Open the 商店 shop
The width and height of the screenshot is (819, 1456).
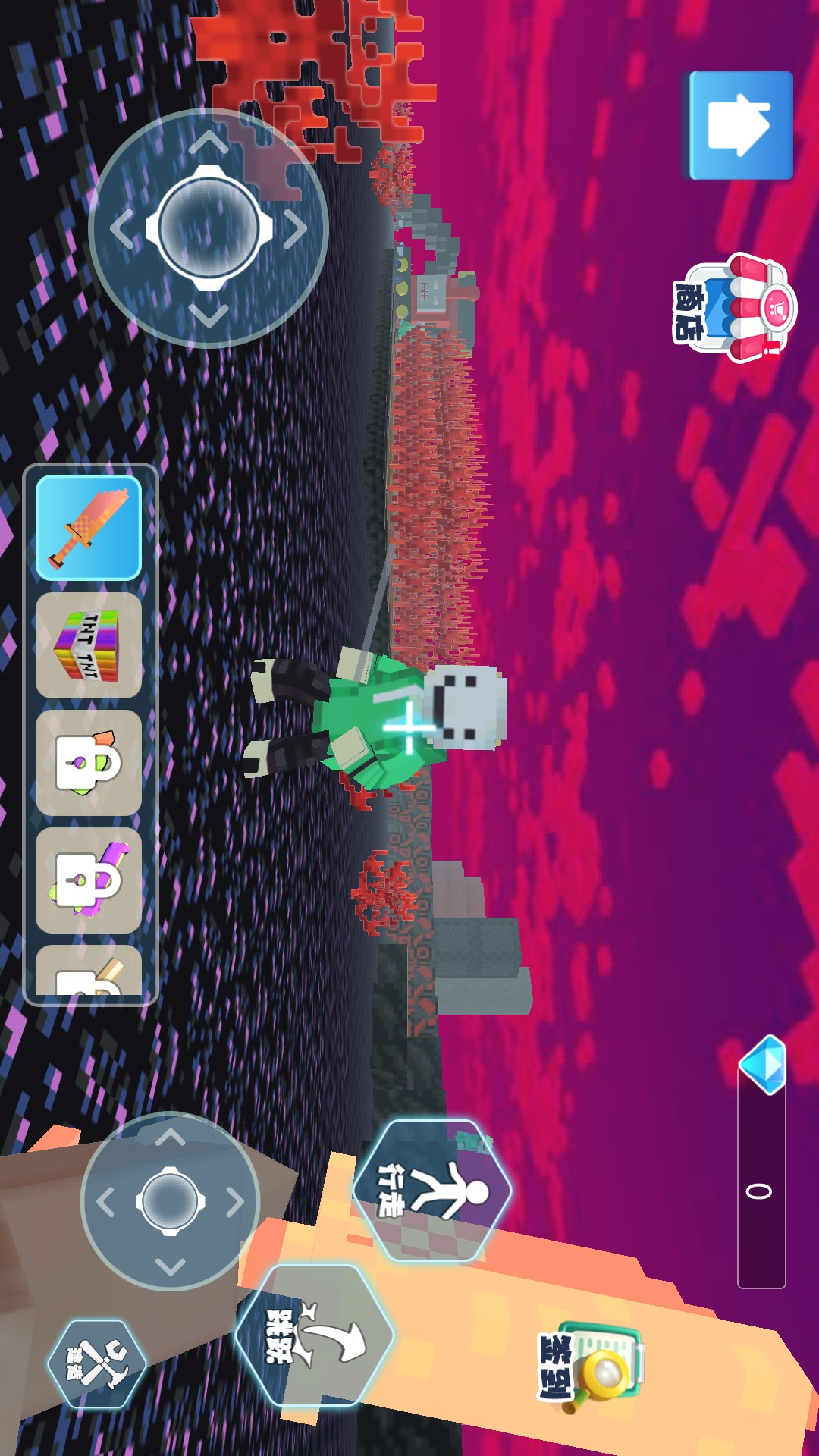pos(734,308)
